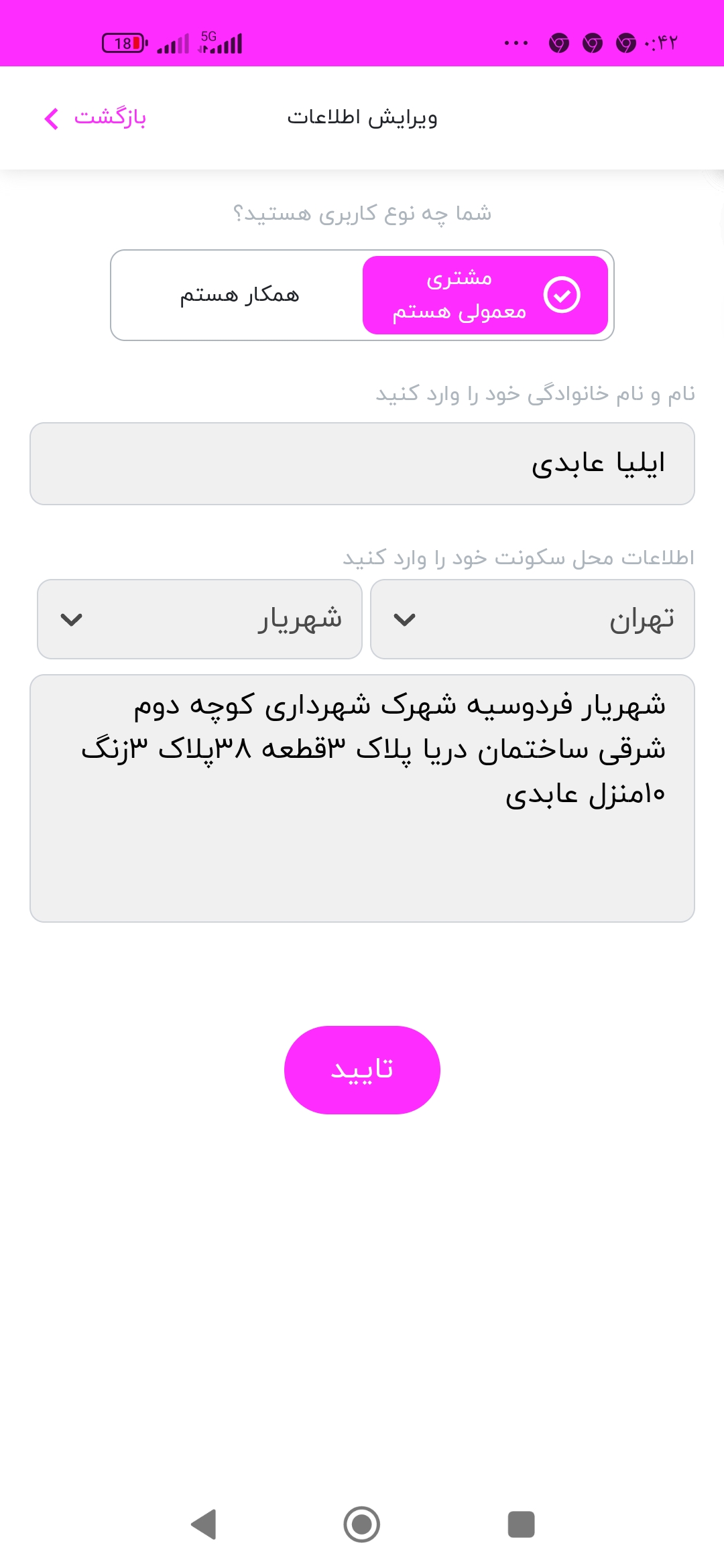Edit the residence address text box
The height and width of the screenshot is (1568, 724).
pos(362,798)
